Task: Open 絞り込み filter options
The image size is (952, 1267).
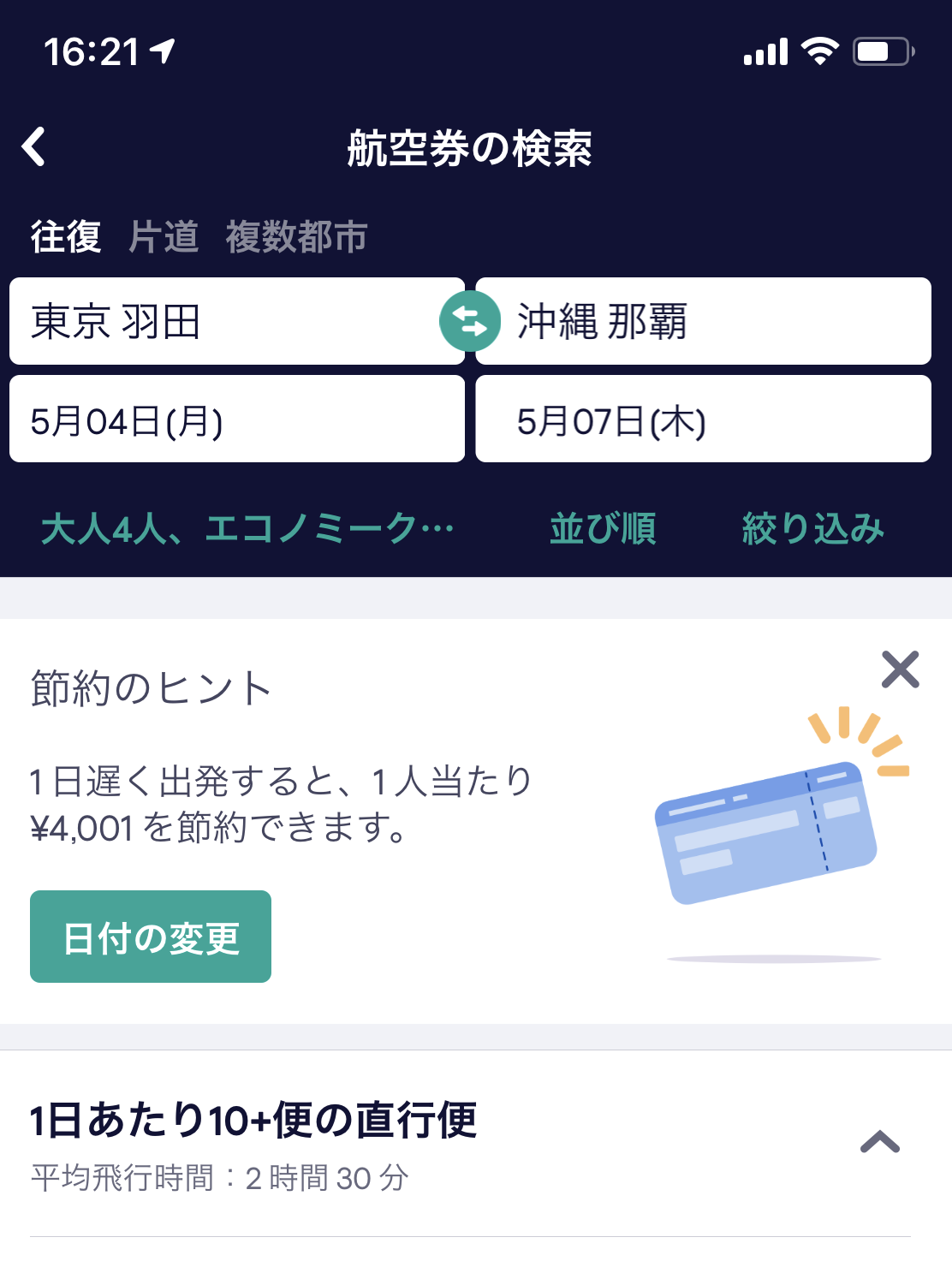Action: click(812, 528)
